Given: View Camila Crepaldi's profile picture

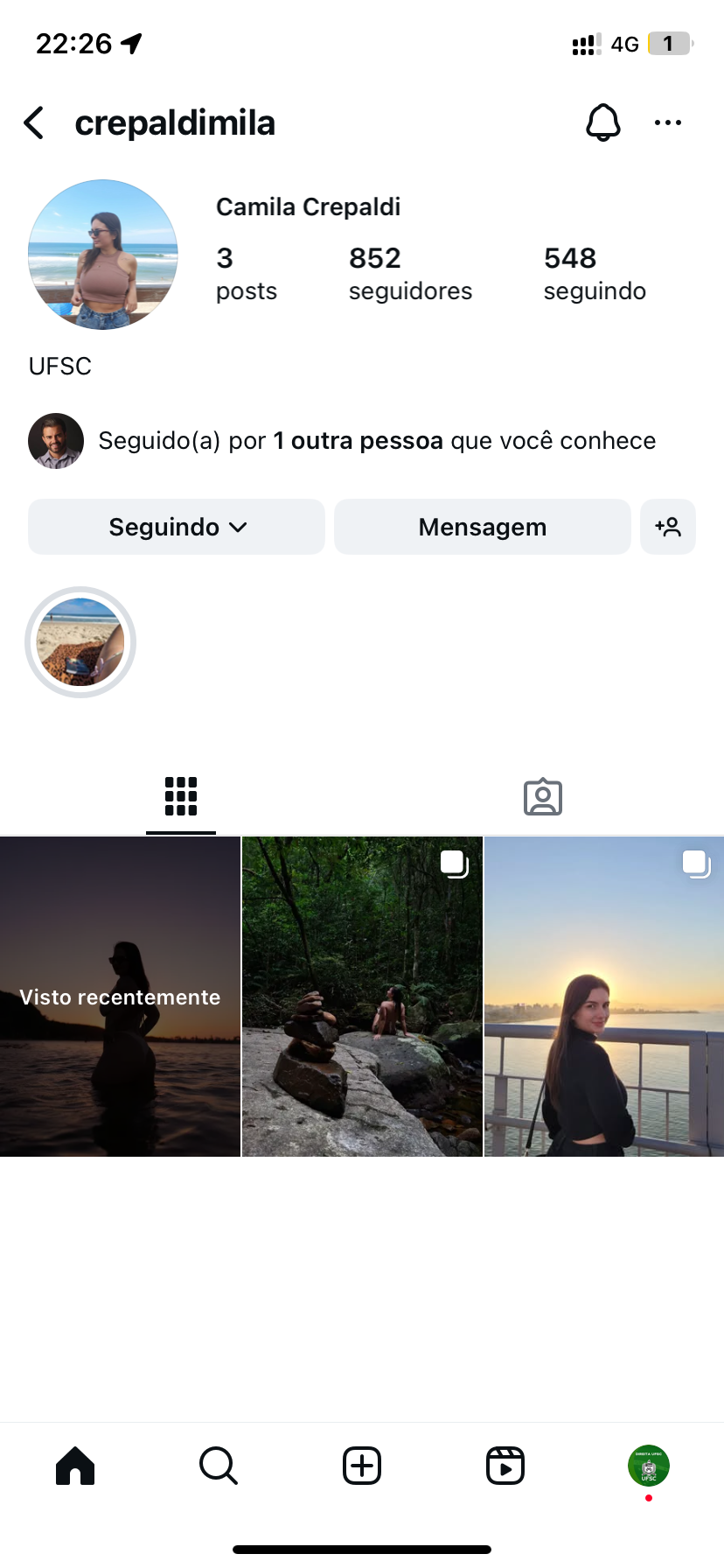Looking at the screenshot, I should coord(103,255).
